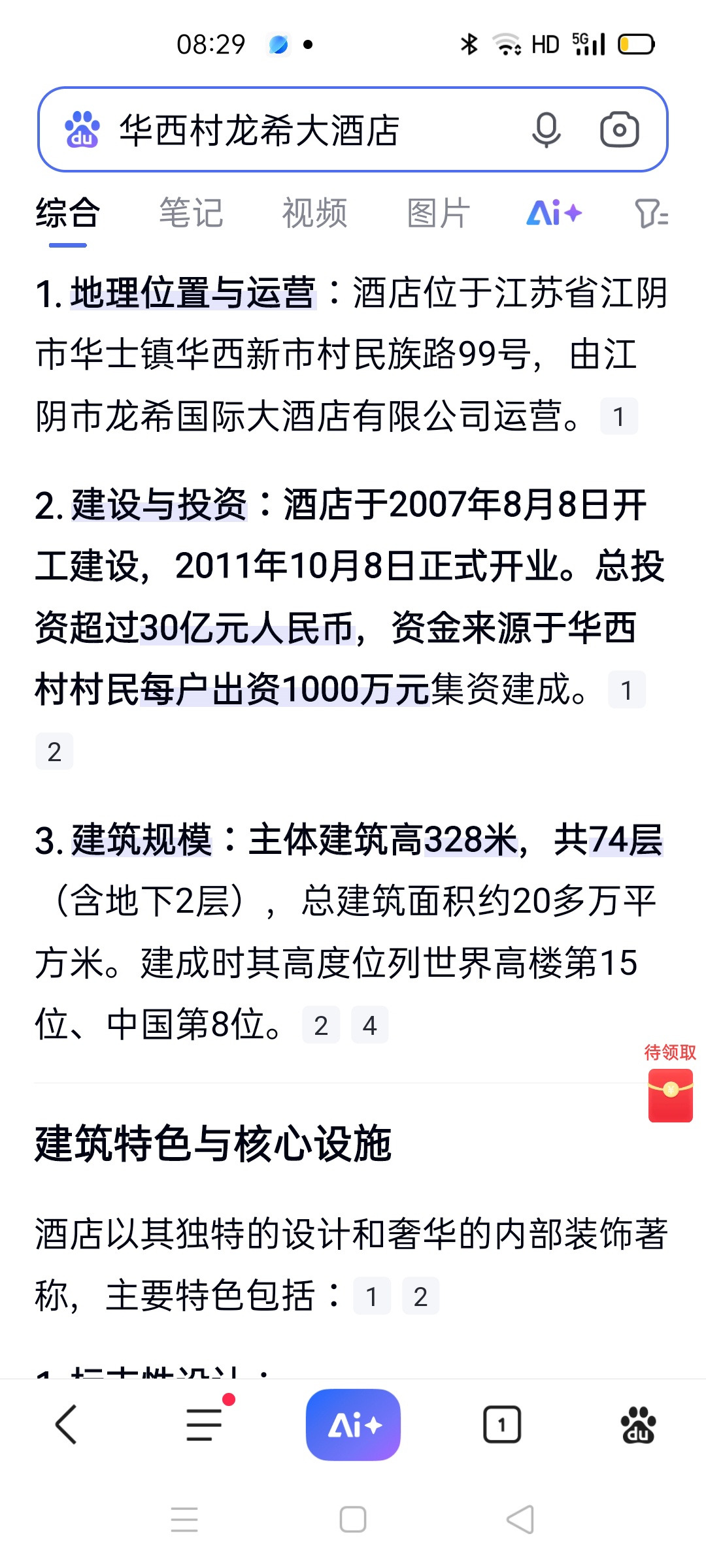Open citation 4 after 建筑规模 paragraph

tap(369, 1025)
